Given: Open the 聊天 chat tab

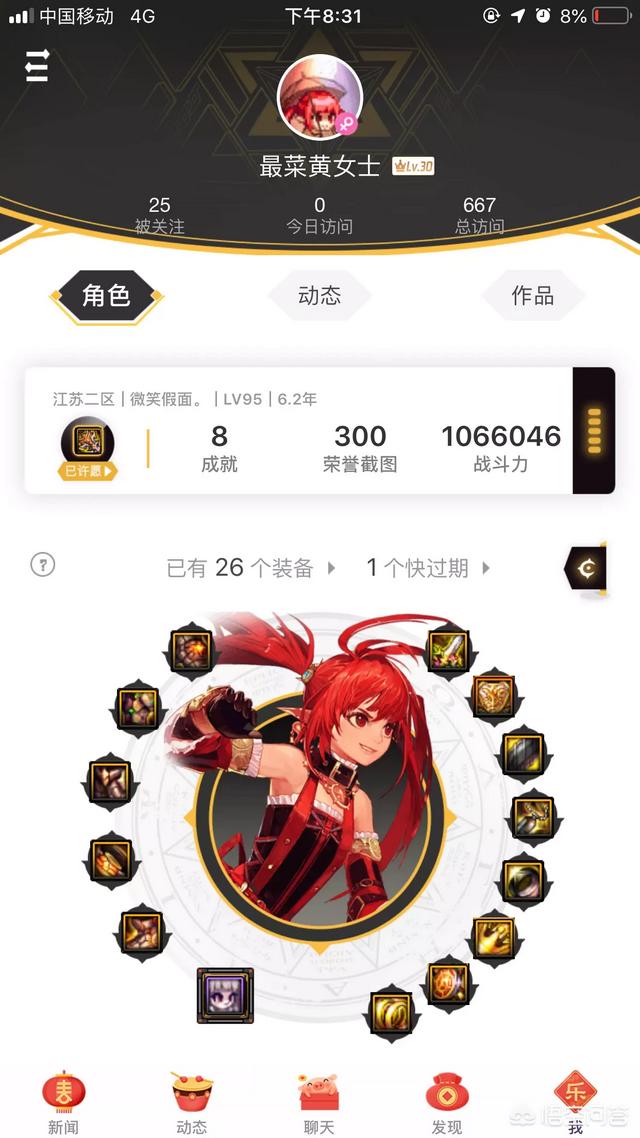Looking at the screenshot, I should pos(319,1102).
